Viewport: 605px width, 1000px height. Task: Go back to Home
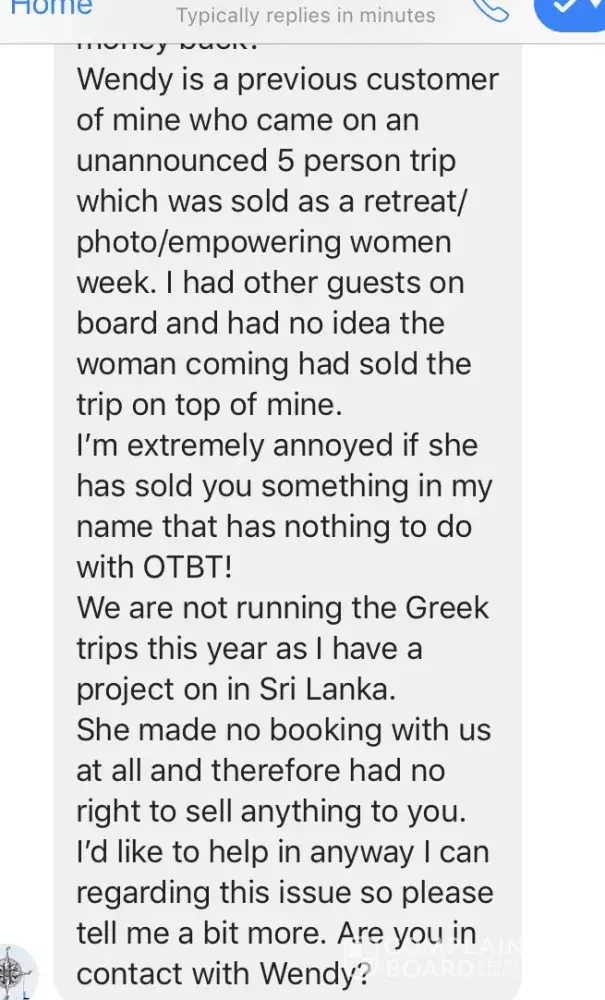tap(50, 8)
